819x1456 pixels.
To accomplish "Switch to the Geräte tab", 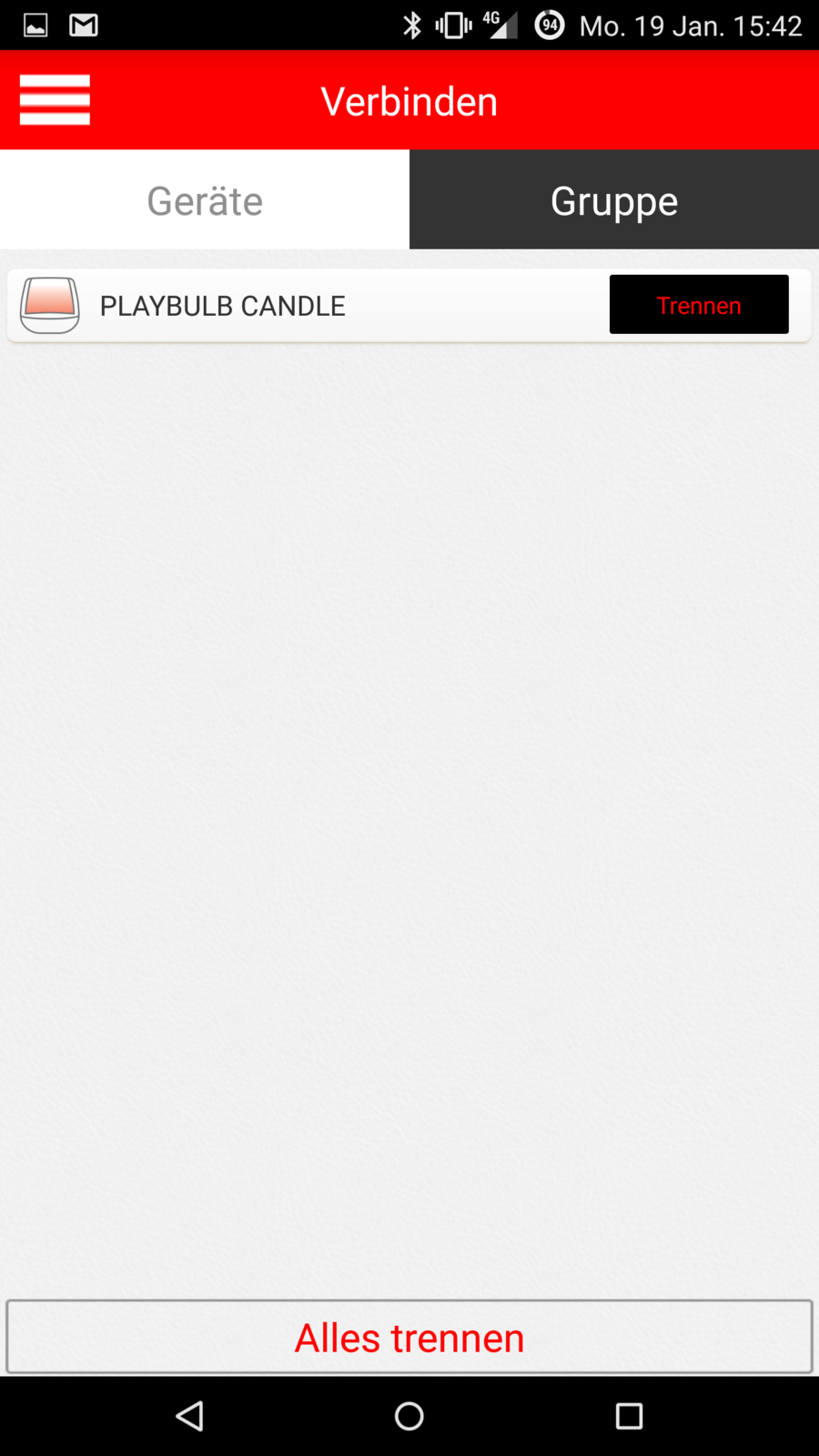I will 205,200.
